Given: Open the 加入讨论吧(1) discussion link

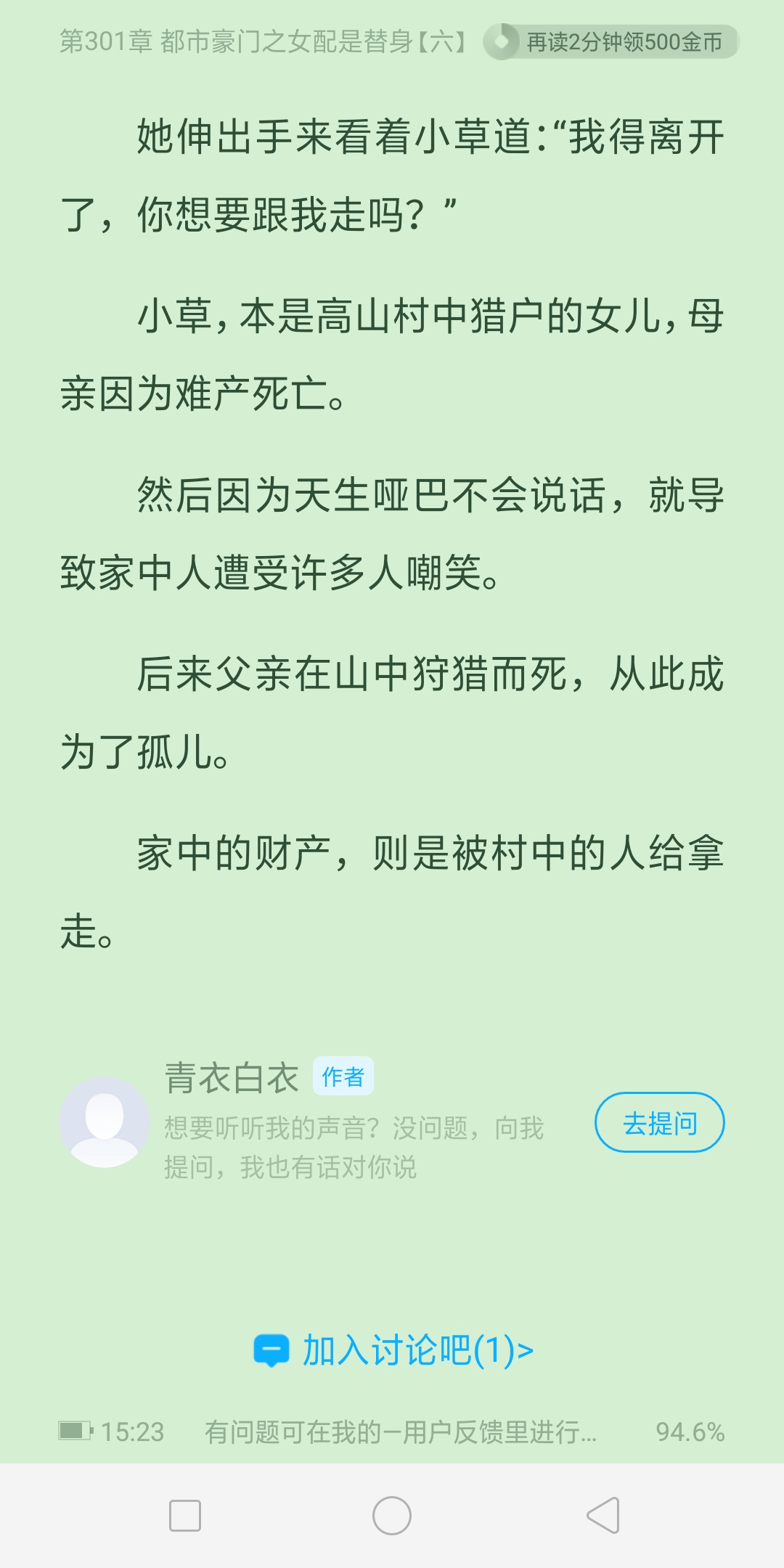Looking at the screenshot, I should pos(393,1350).
